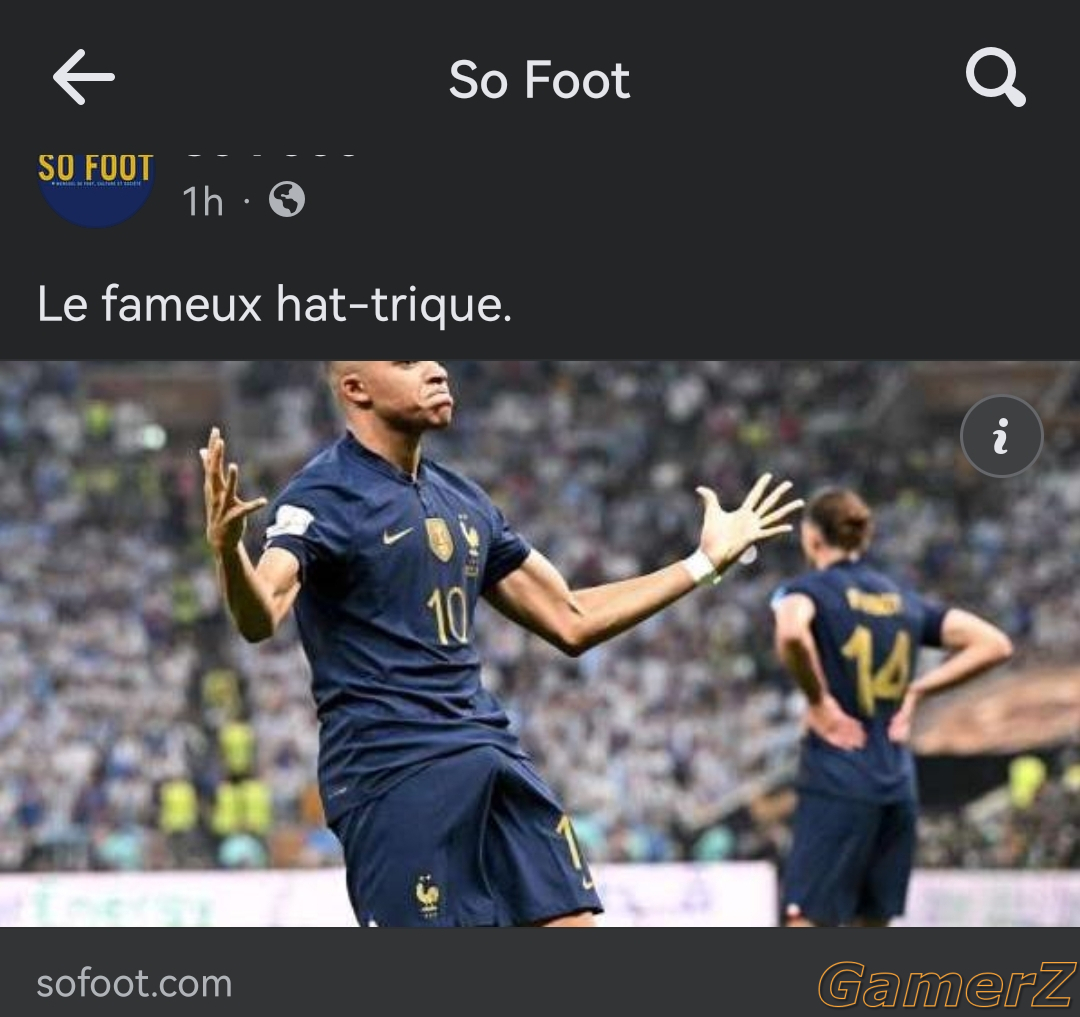Search within the So Foot page
The height and width of the screenshot is (1017, 1080).
[x=995, y=78]
